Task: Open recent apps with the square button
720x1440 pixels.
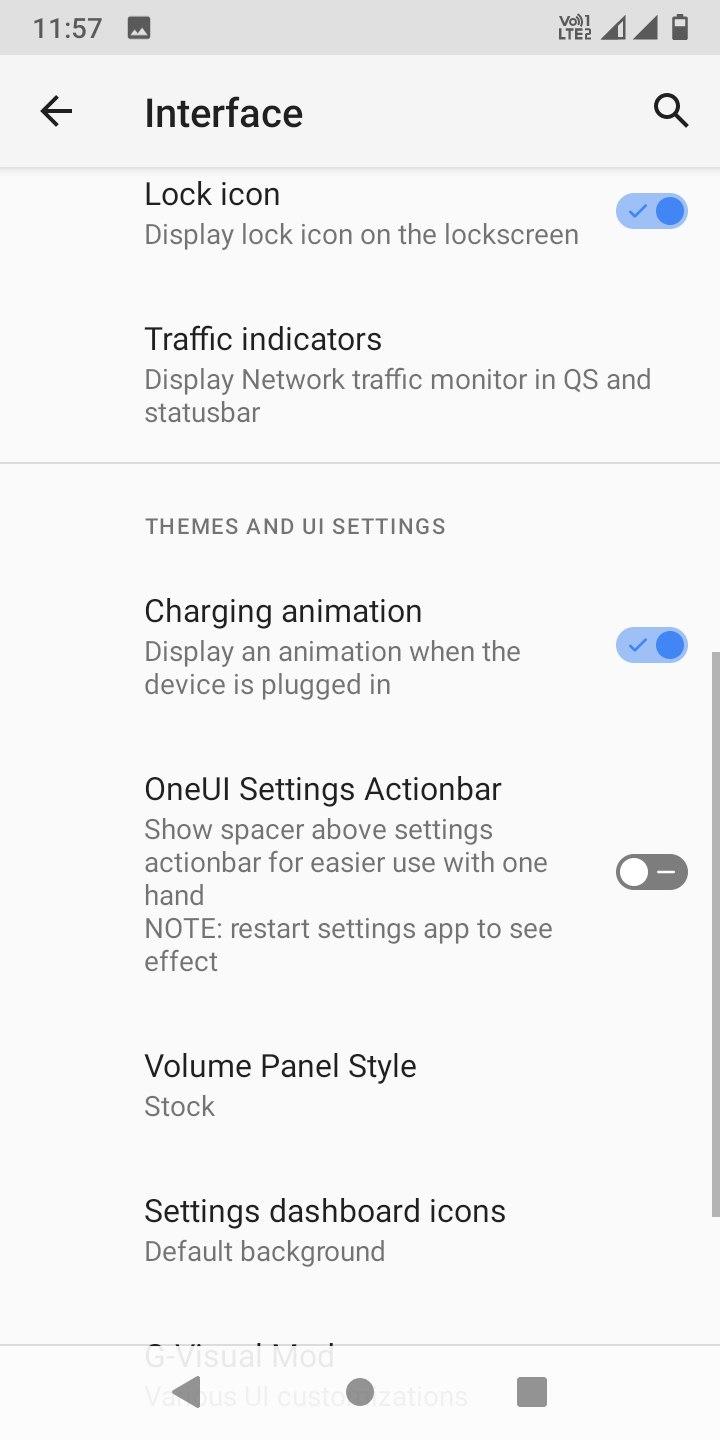Action: point(532,1392)
